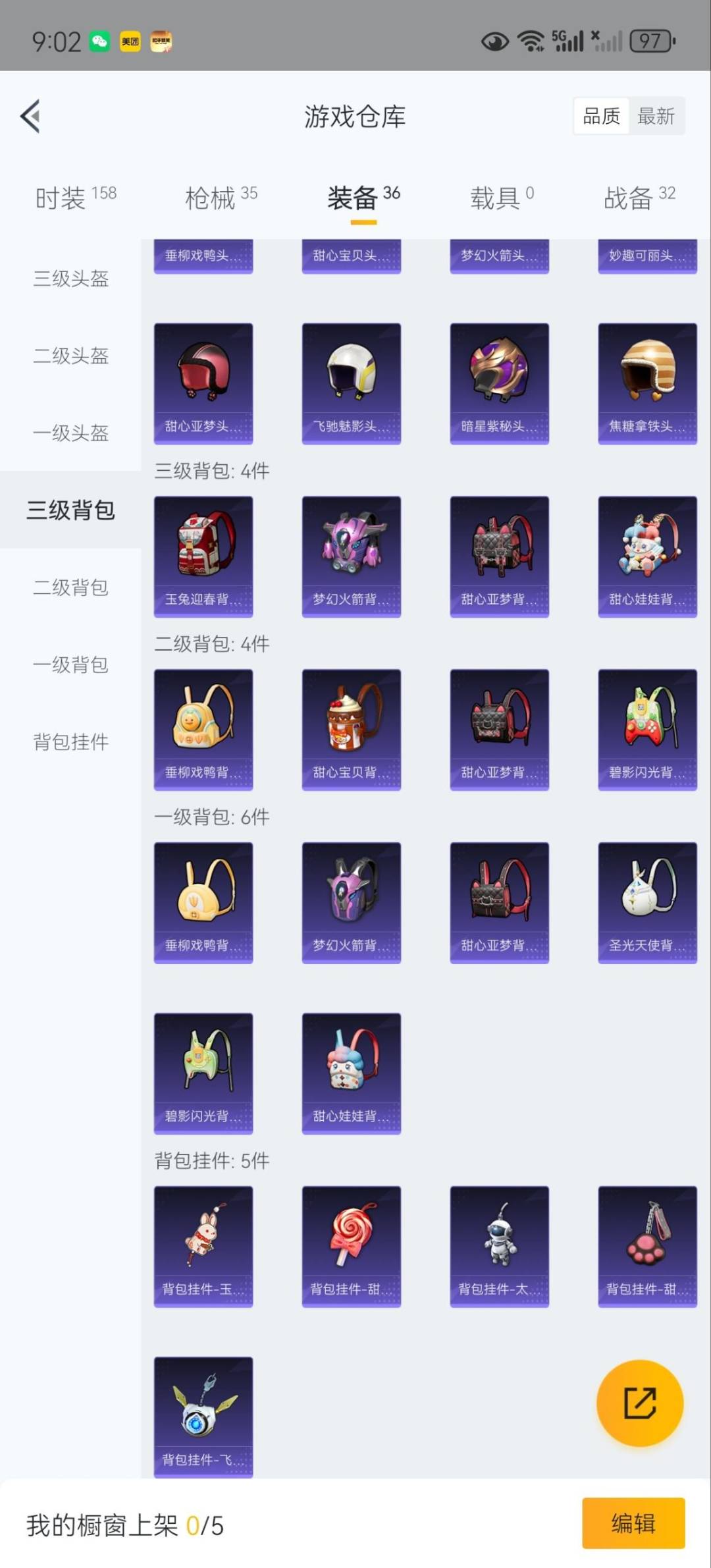The width and height of the screenshot is (711, 1568).
Task: Jump to 背包挂件 category
Action: pyautogui.click(x=70, y=742)
